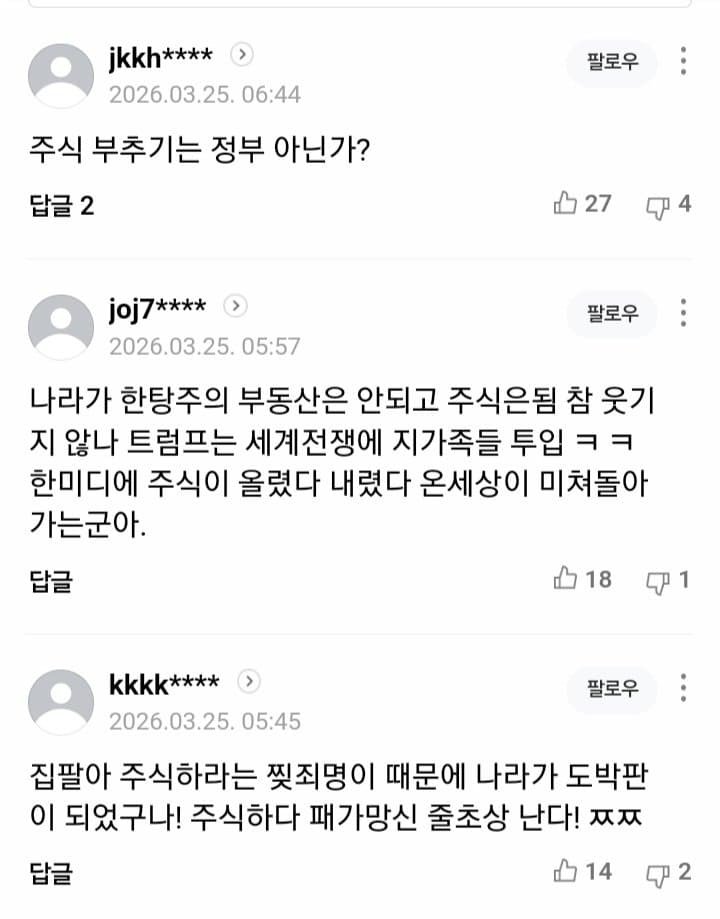
Task: Reply to kkkk**** comment via 답글
Action: [51, 873]
